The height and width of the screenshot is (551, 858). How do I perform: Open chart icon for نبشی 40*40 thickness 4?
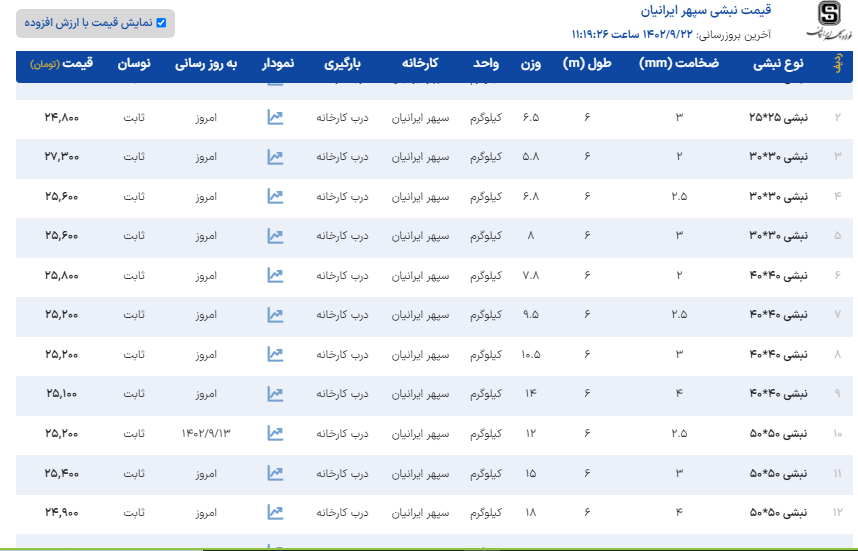276,394
